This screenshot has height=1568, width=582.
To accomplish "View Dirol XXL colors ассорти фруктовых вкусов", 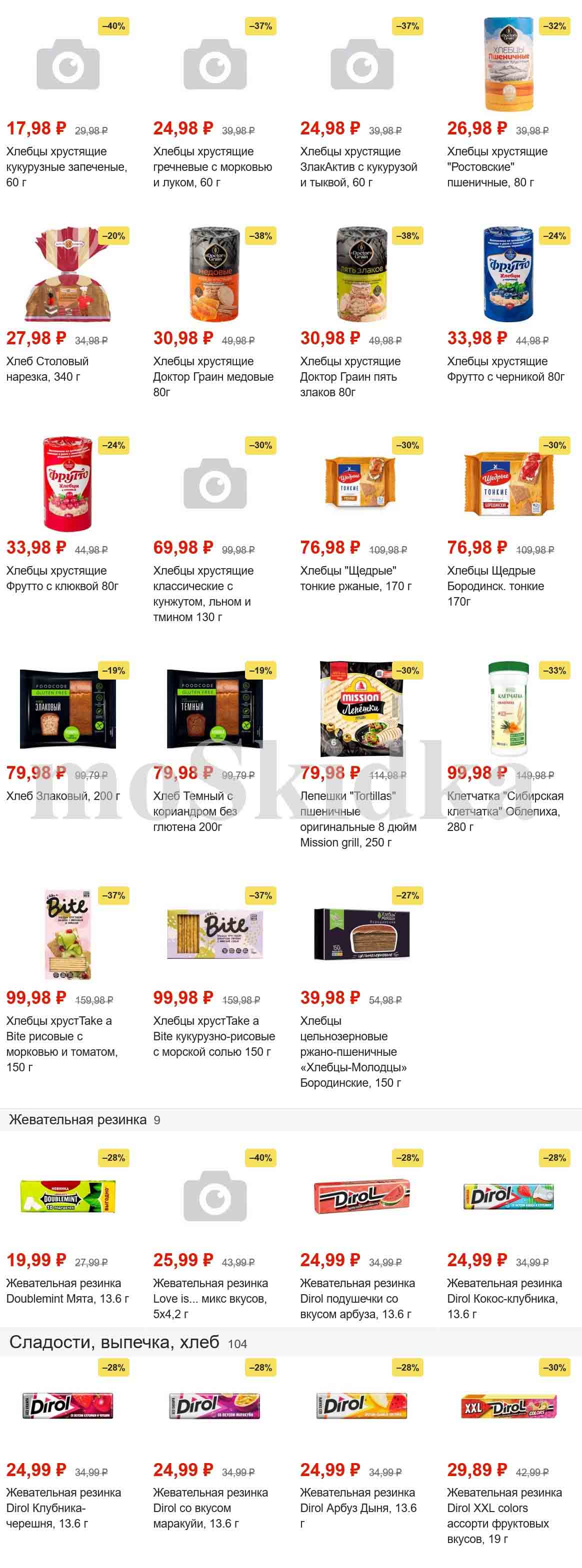I will [x=504, y=1515].
